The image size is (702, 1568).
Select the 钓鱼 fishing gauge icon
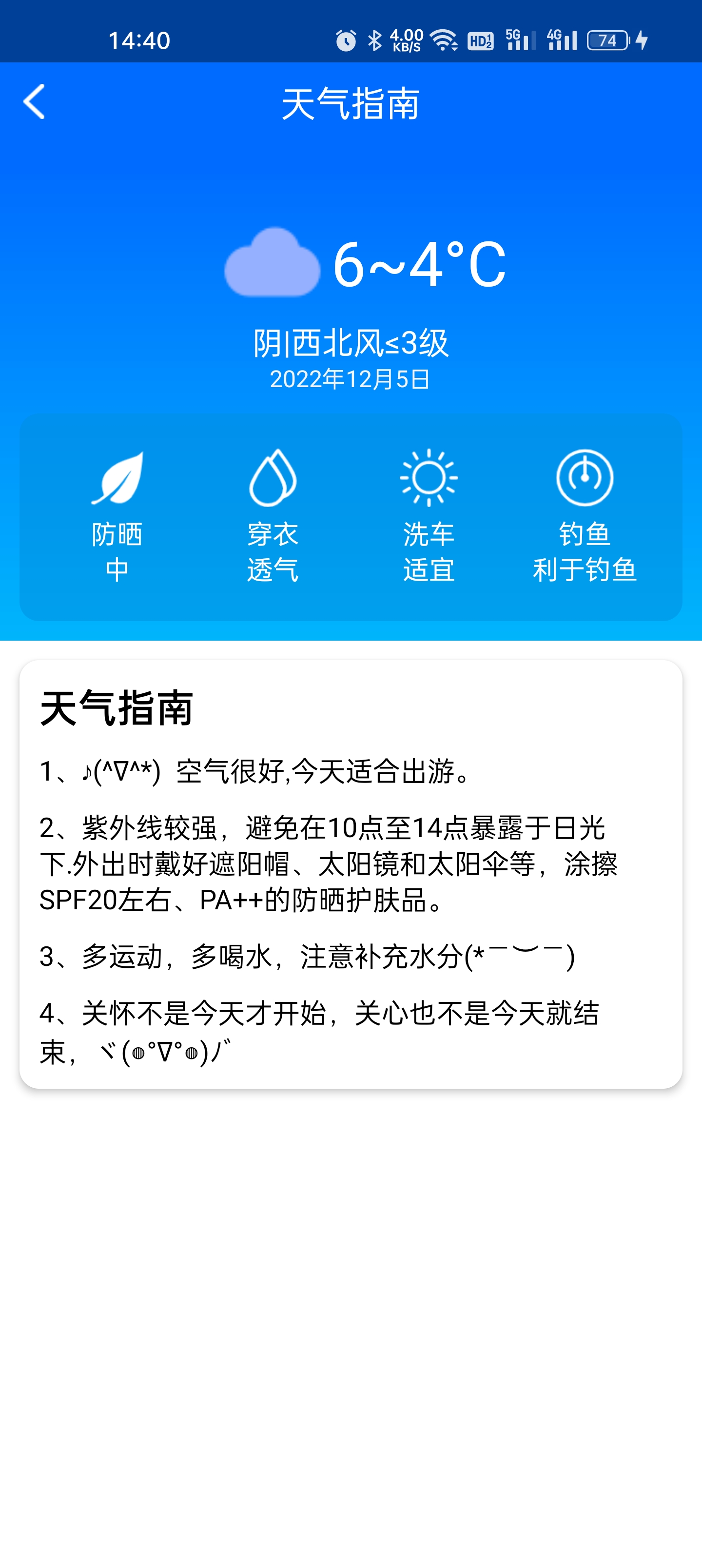pyautogui.click(x=584, y=478)
